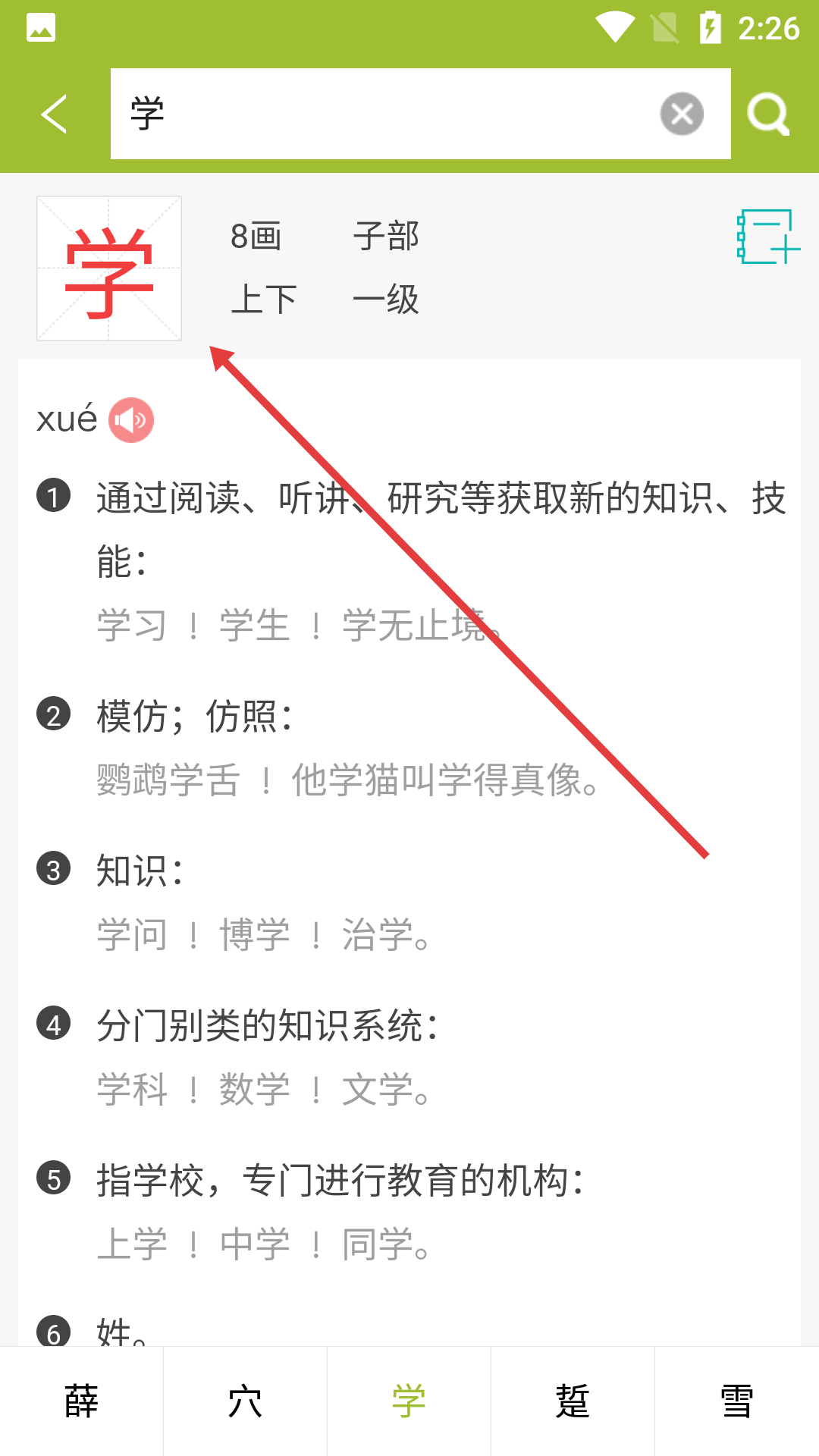Focus the search box containing 学
The image size is (819, 1456).
coord(379,115)
